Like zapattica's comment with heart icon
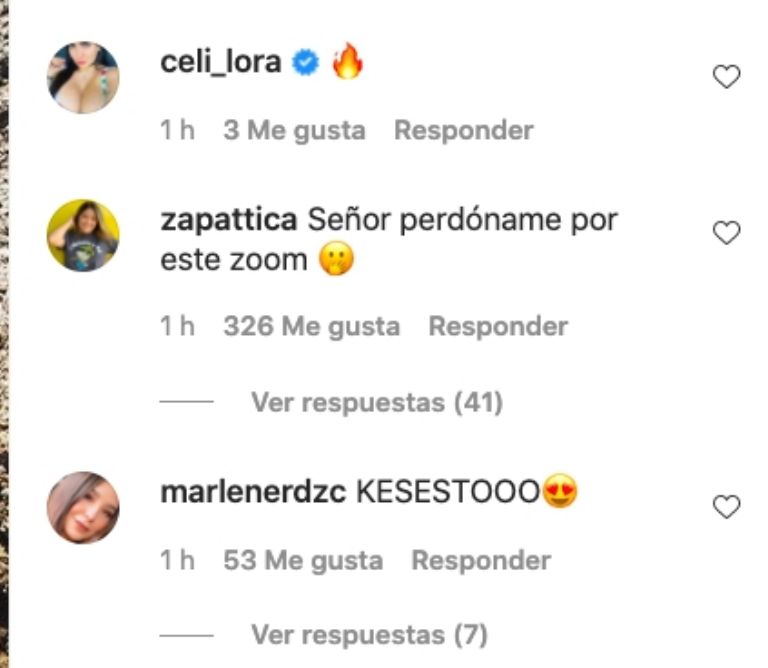The width and height of the screenshot is (768, 668). pos(726,234)
